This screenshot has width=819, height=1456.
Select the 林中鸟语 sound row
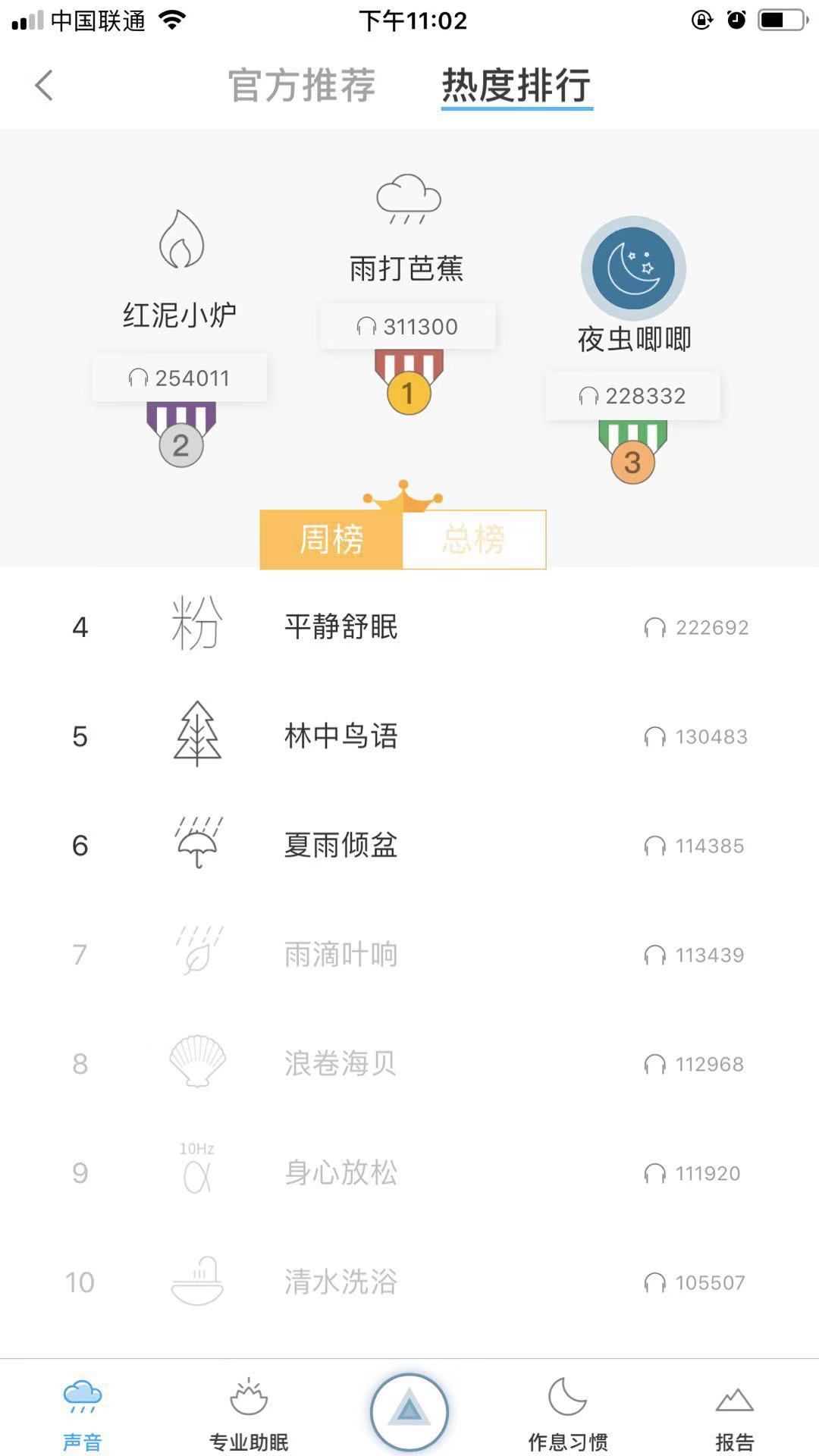(409, 736)
